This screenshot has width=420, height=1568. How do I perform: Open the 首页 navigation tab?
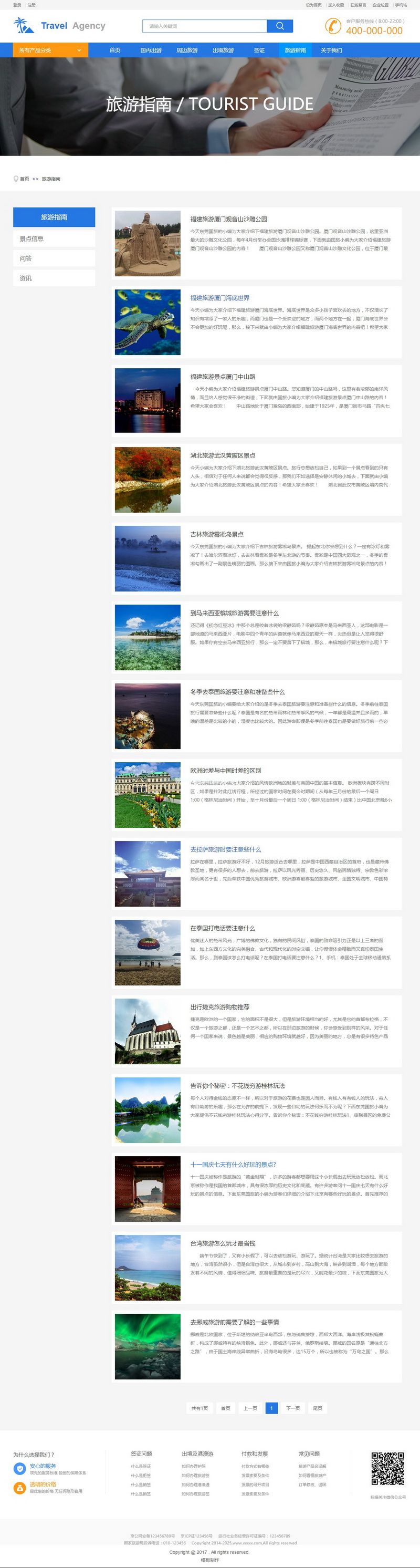pos(114,50)
